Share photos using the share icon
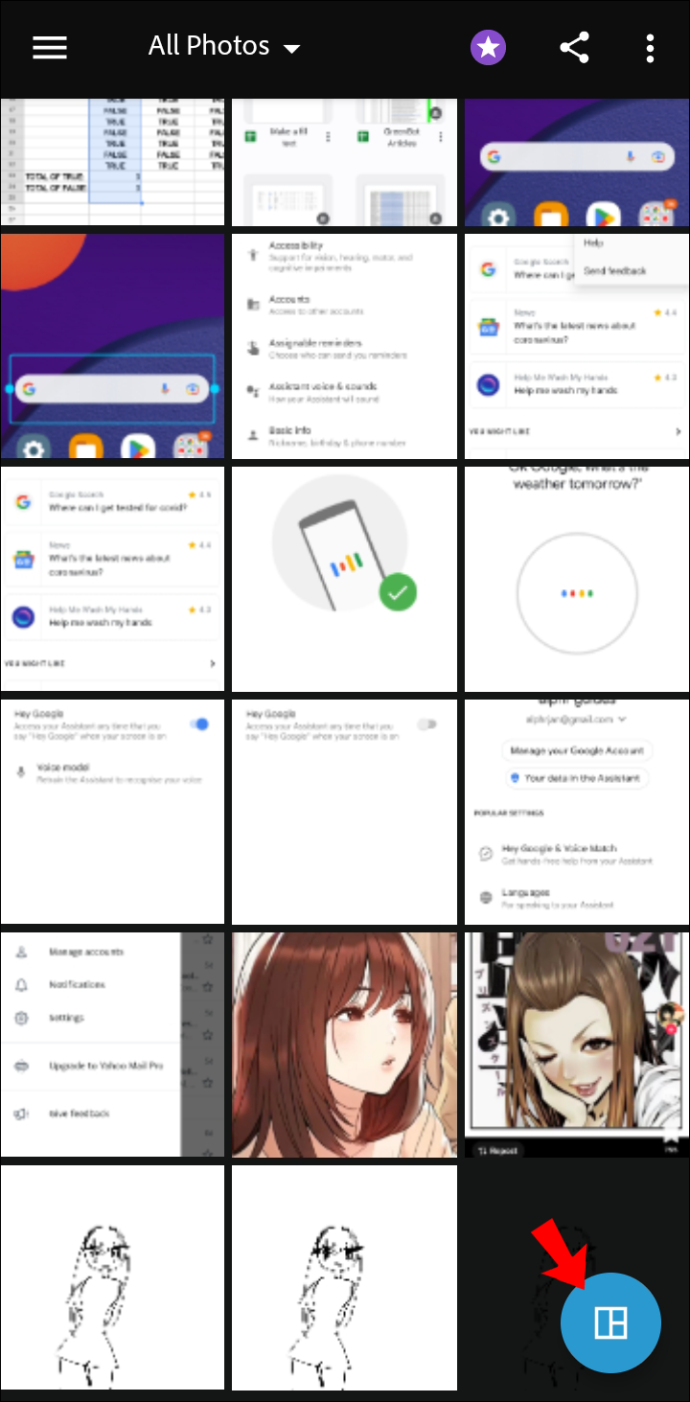Viewport: 690px width, 1402px height. point(574,47)
